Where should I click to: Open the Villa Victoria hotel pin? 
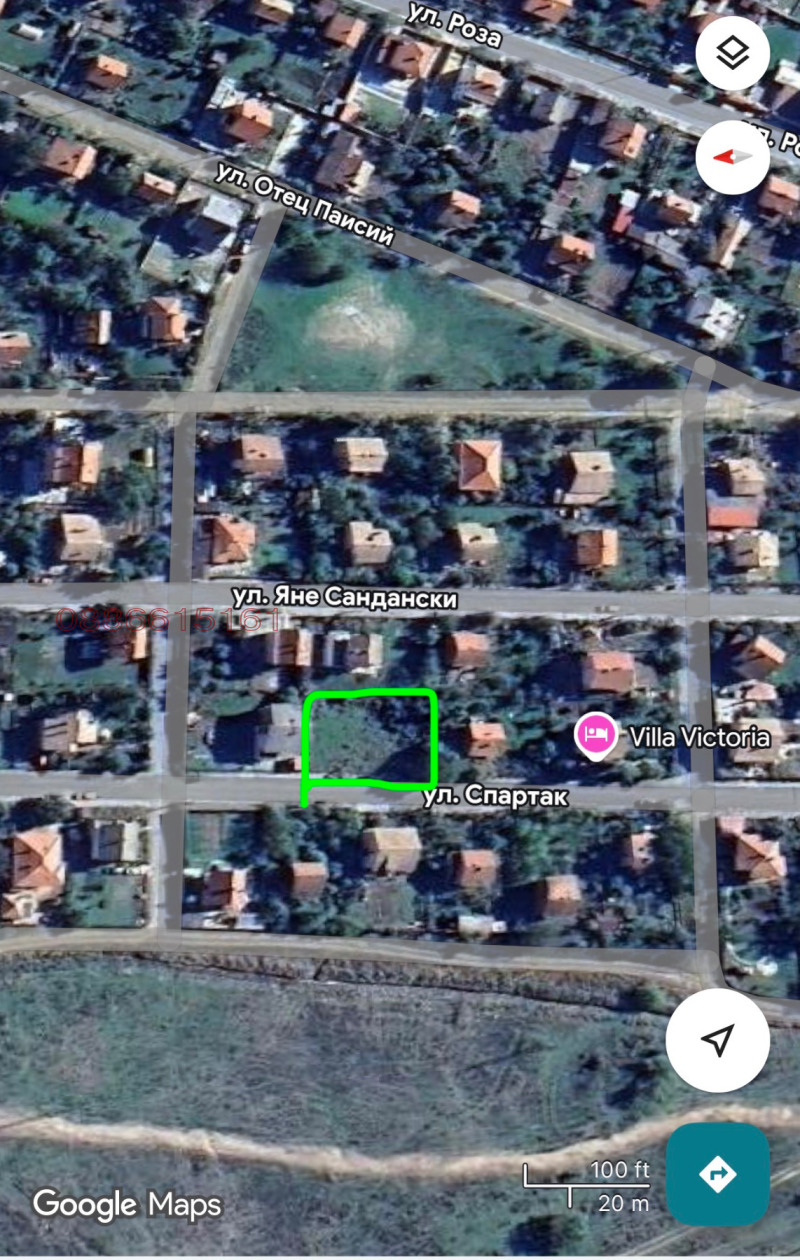594,736
